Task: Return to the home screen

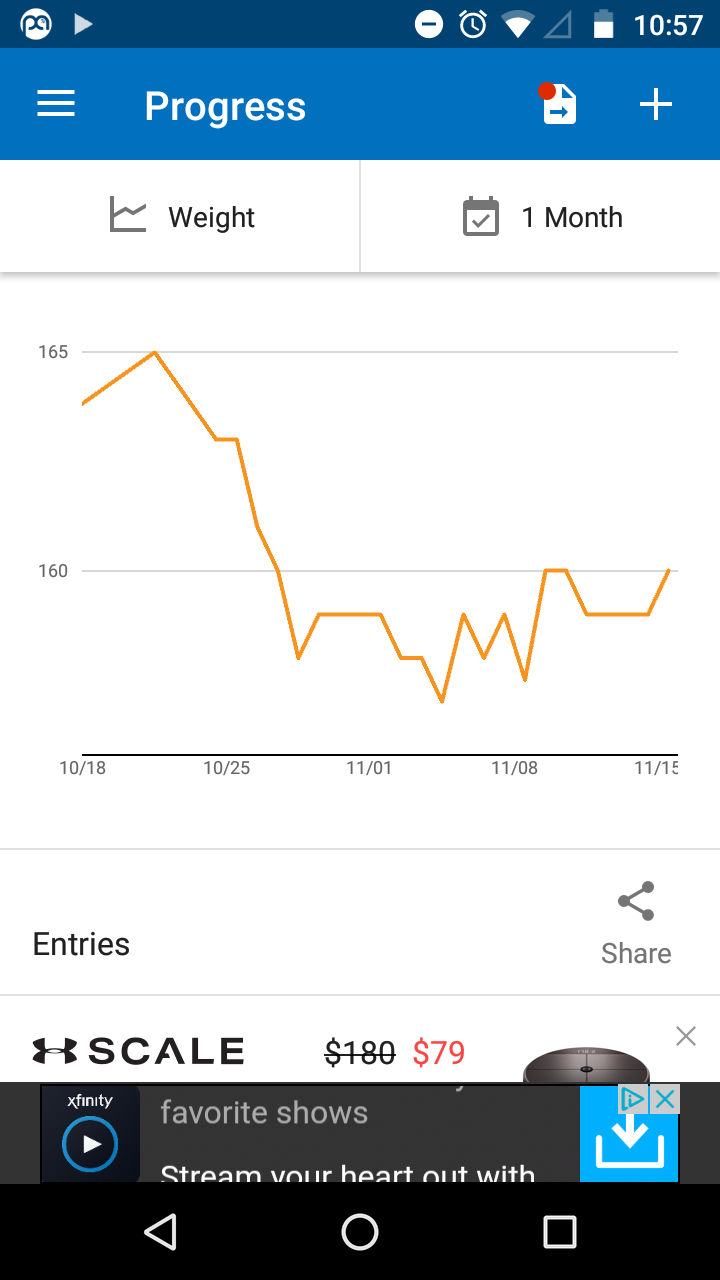Action: (360, 1232)
